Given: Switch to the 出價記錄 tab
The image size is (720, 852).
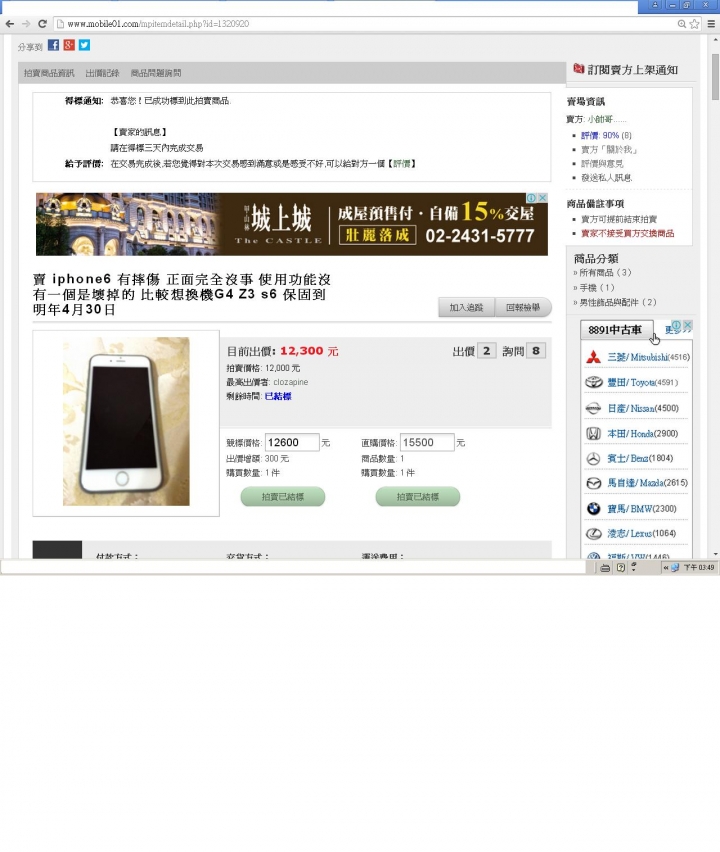Looking at the screenshot, I should (x=102, y=73).
